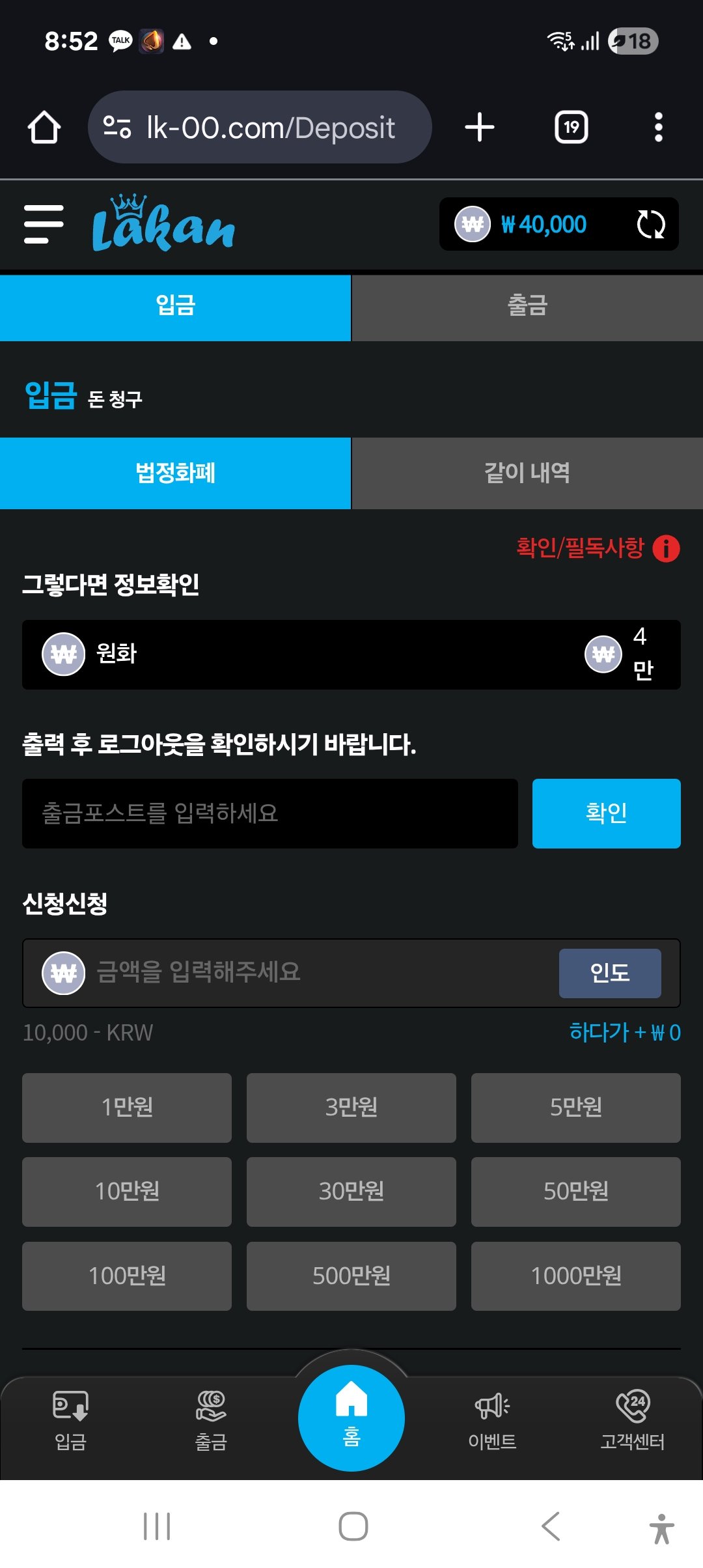Select the 1만원 amount chip
Viewport: 703px width, 1568px height.
(x=127, y=1108)
